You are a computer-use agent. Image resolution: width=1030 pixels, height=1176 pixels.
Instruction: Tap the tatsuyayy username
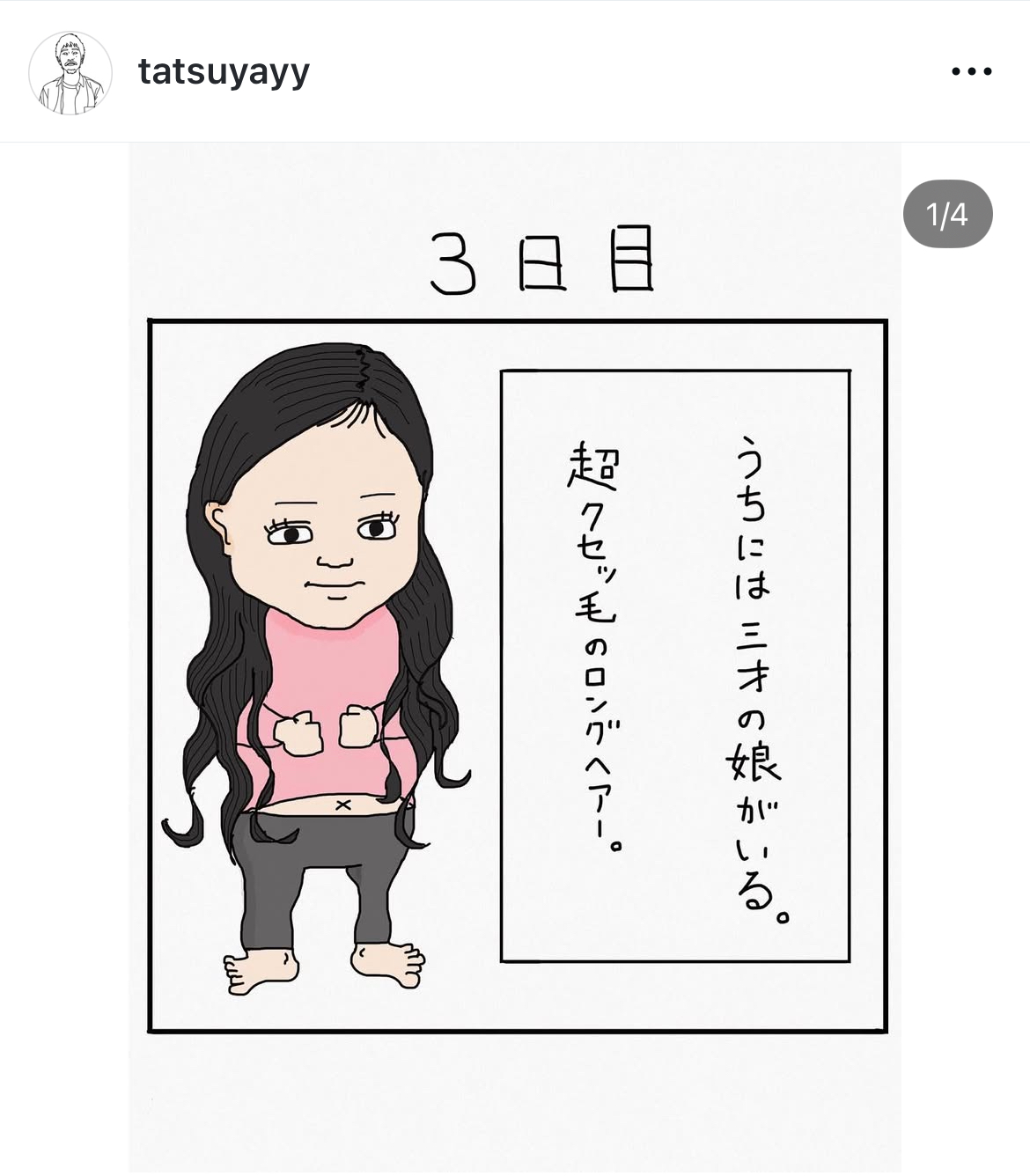224,72
